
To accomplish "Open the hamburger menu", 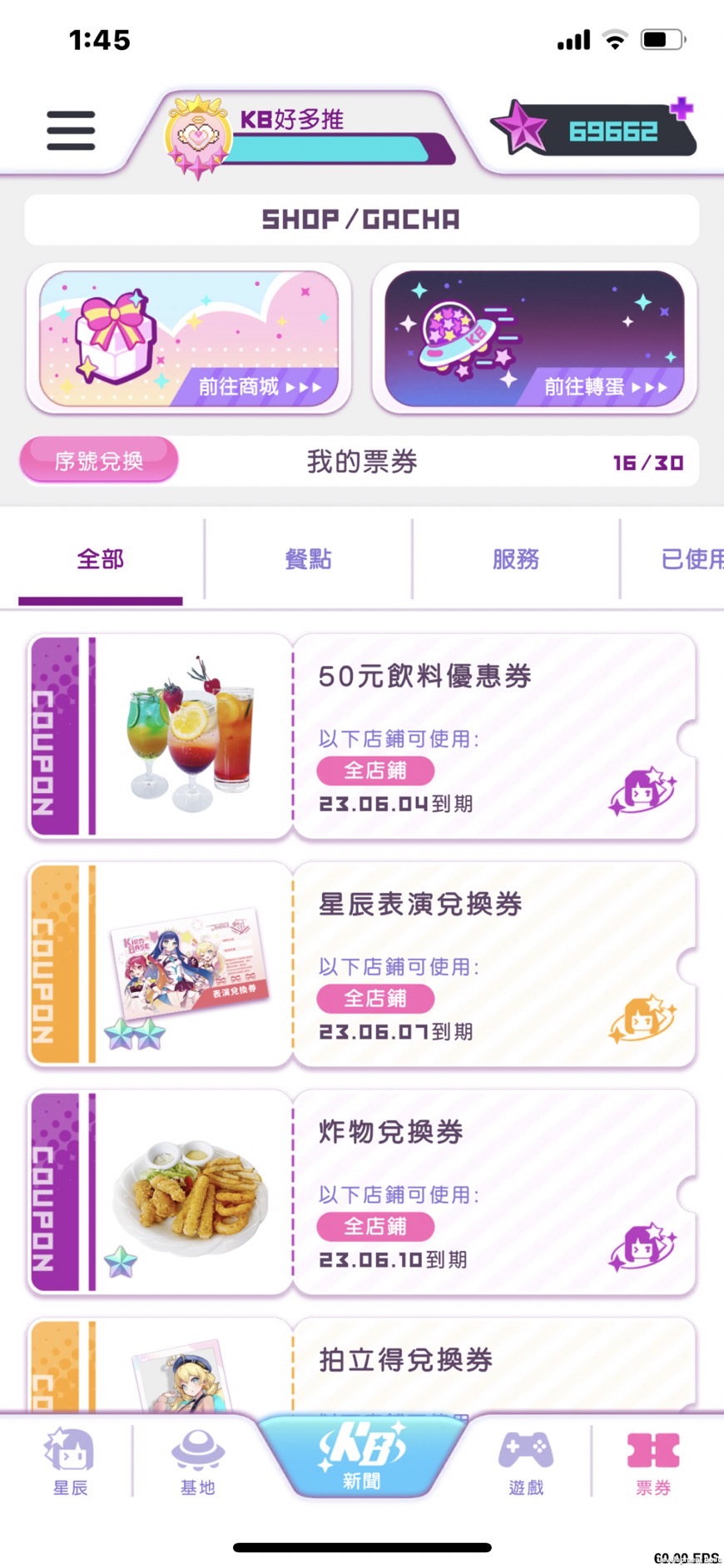I will [71, 131].
